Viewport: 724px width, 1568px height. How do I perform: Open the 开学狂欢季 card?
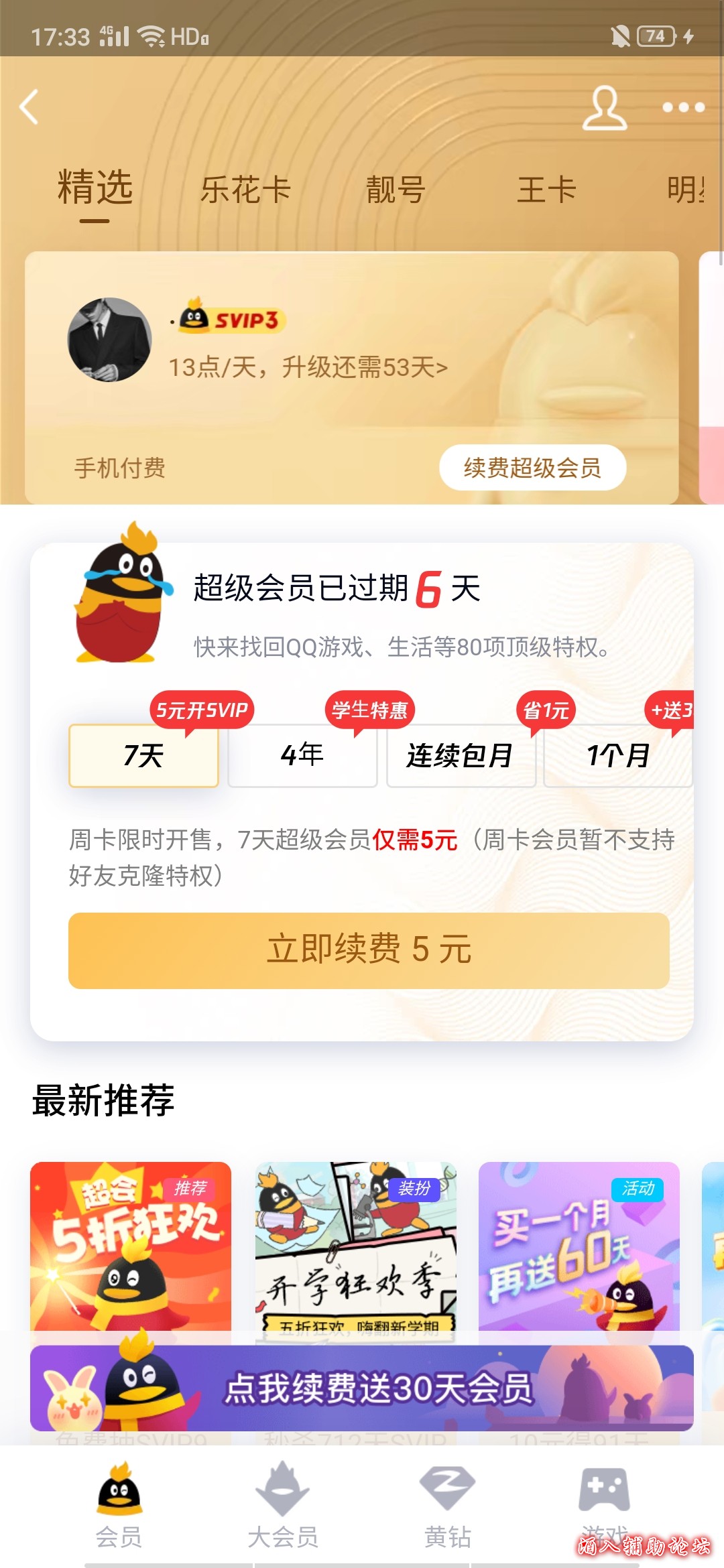(355, 1246)
